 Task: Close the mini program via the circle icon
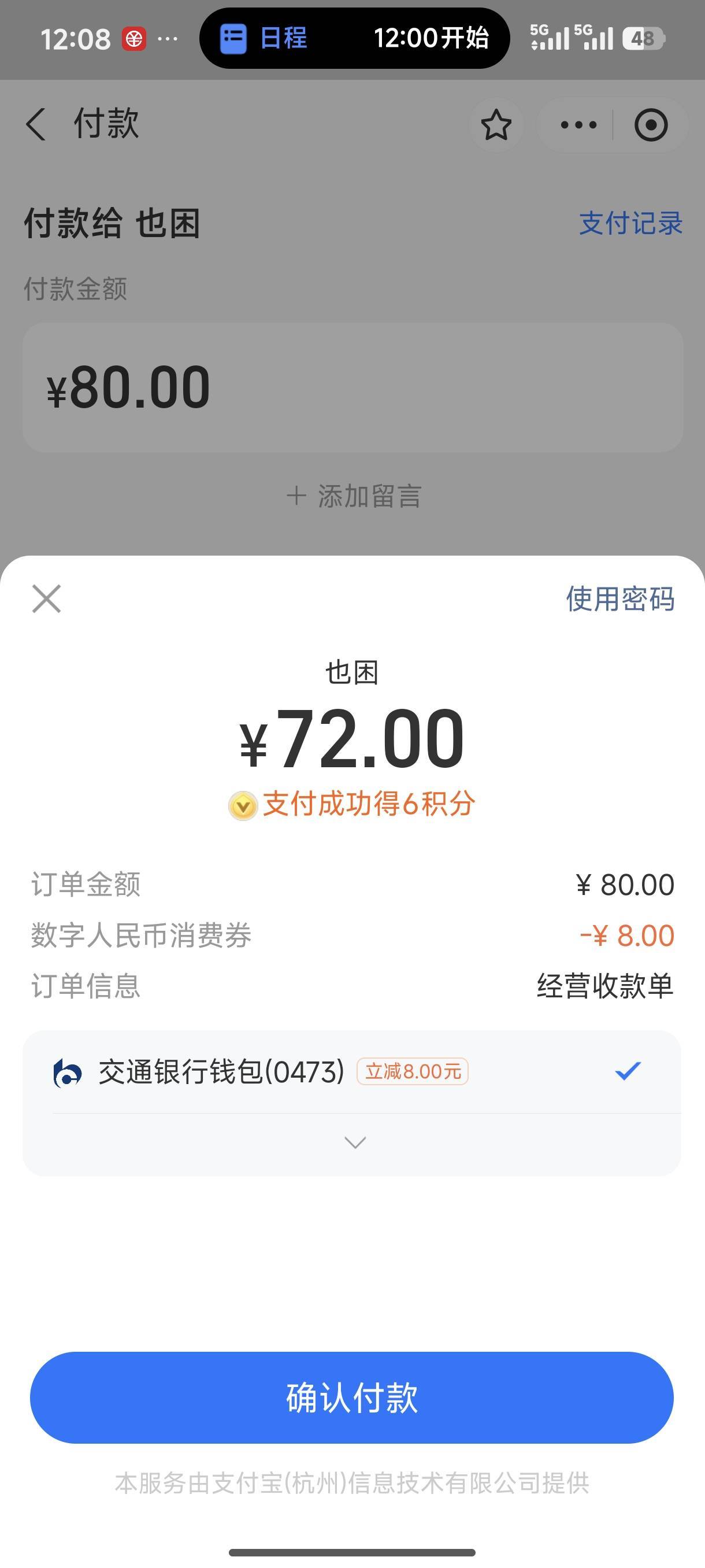point(650,125)
